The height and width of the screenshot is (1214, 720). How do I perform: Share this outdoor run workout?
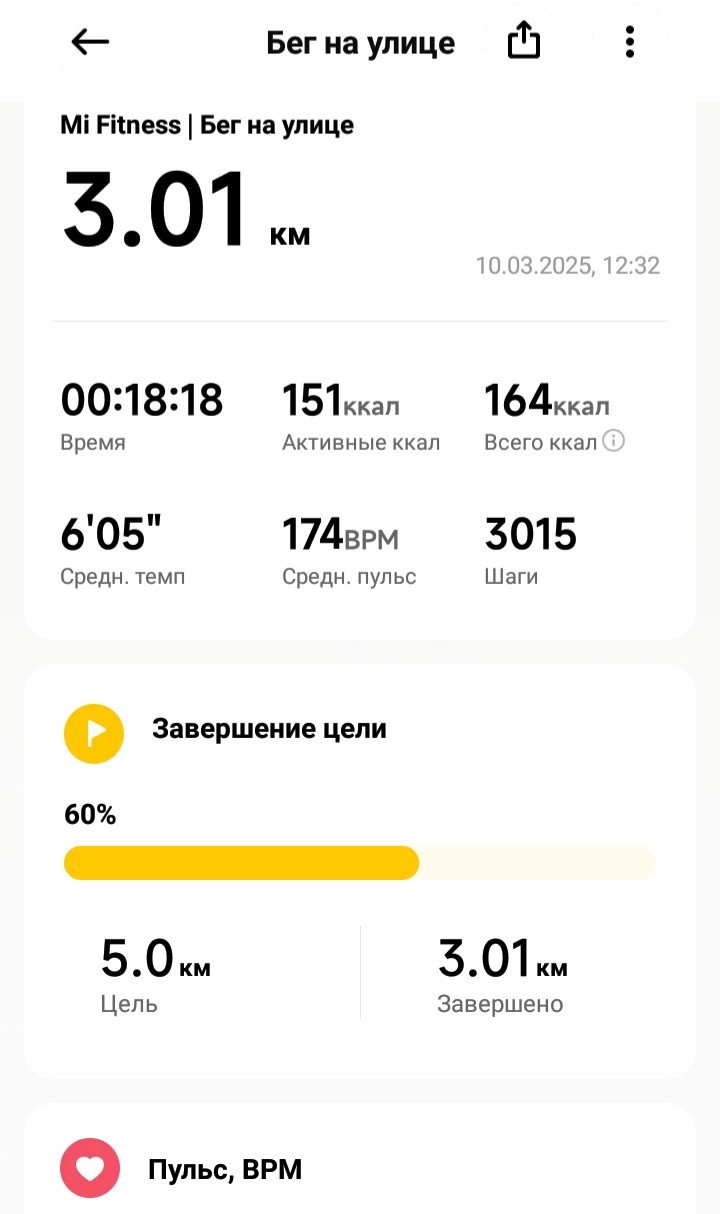point(524,42)
